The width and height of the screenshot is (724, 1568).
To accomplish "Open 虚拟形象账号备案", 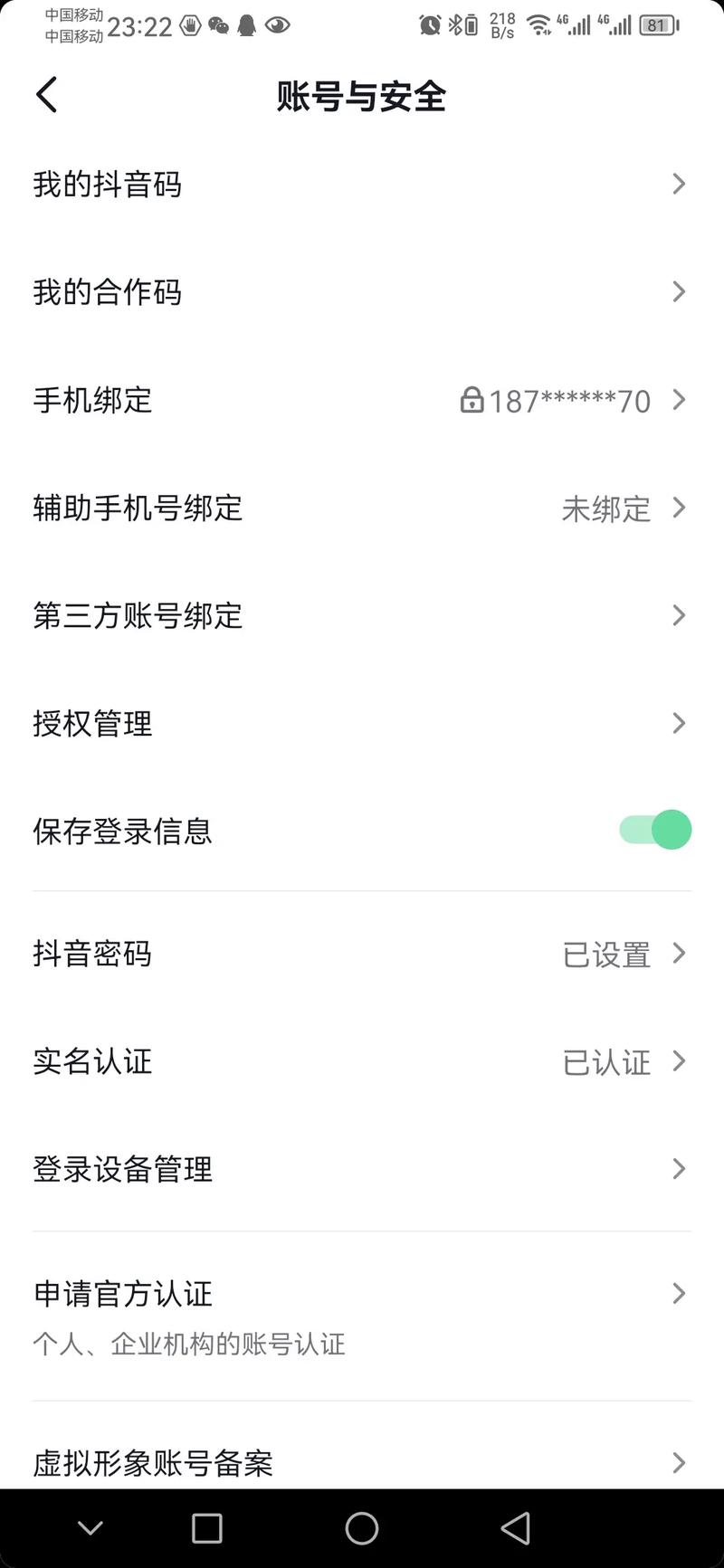I will 362,1462.
